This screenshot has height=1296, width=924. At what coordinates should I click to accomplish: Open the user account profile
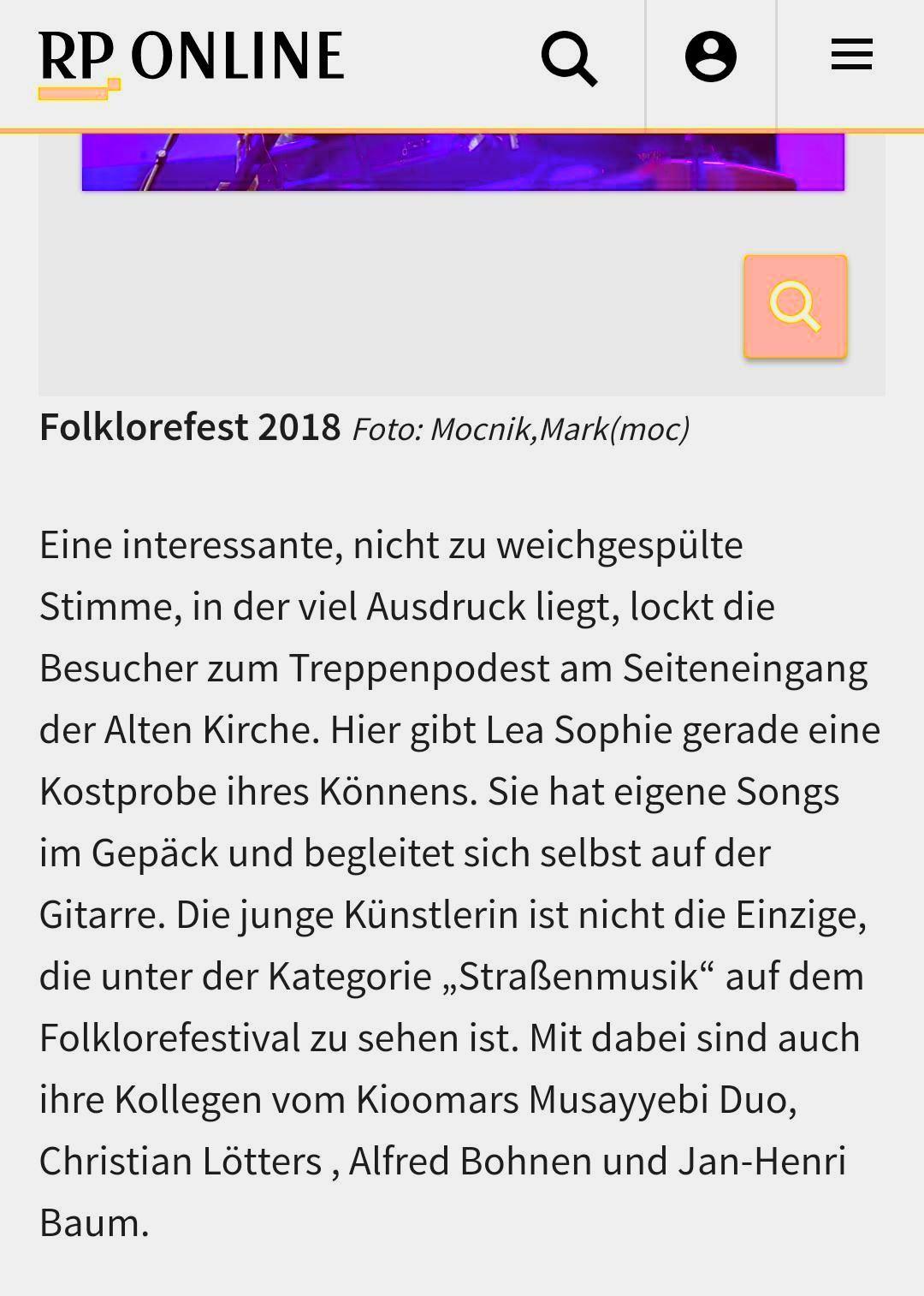pos(710,58)
